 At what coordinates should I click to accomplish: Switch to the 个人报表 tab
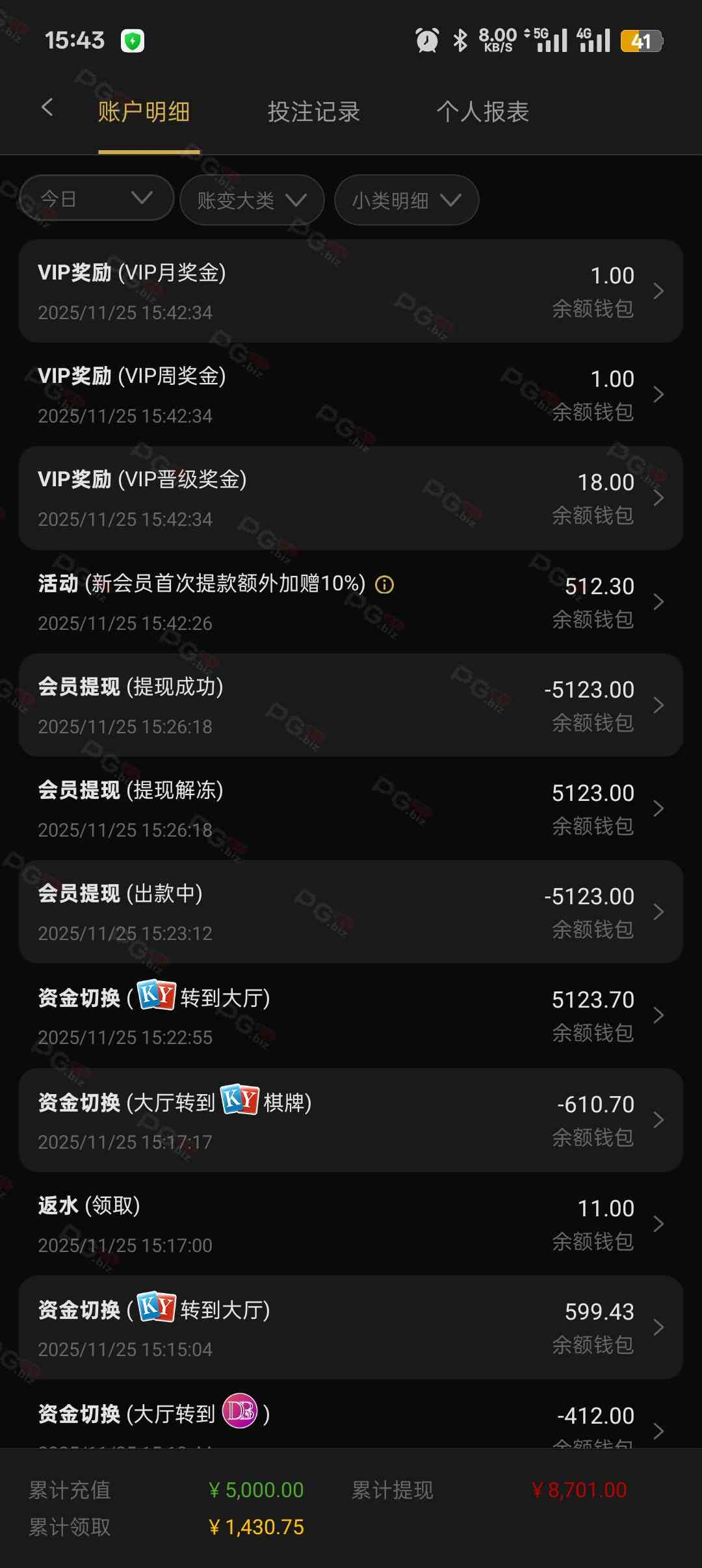pos(482,112)
